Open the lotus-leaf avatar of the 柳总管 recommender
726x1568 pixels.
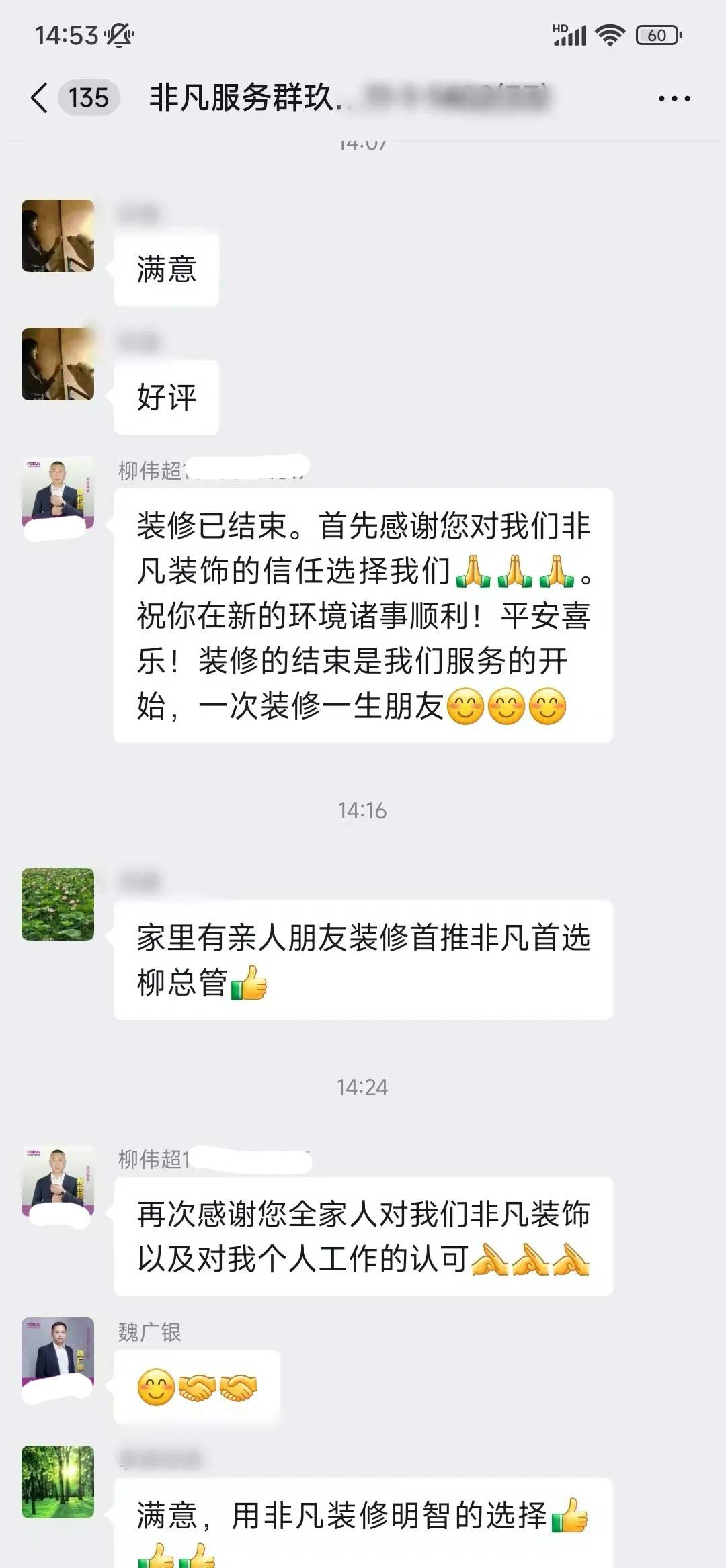coord(58,904)
